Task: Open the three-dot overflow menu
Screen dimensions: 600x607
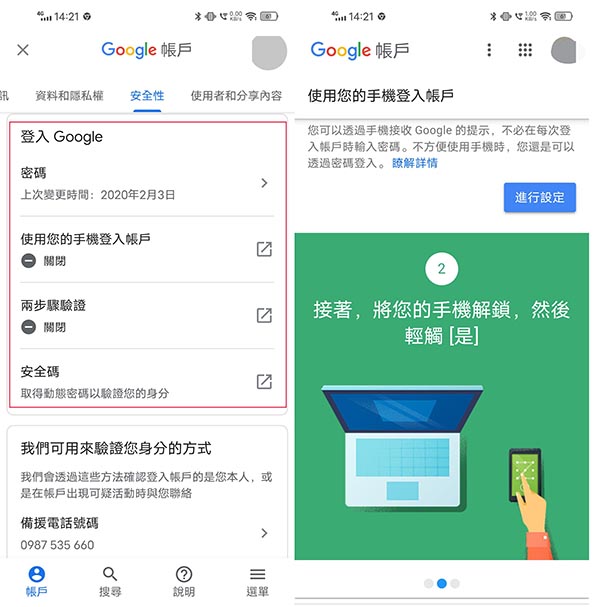Action: [x=489, y=50]
